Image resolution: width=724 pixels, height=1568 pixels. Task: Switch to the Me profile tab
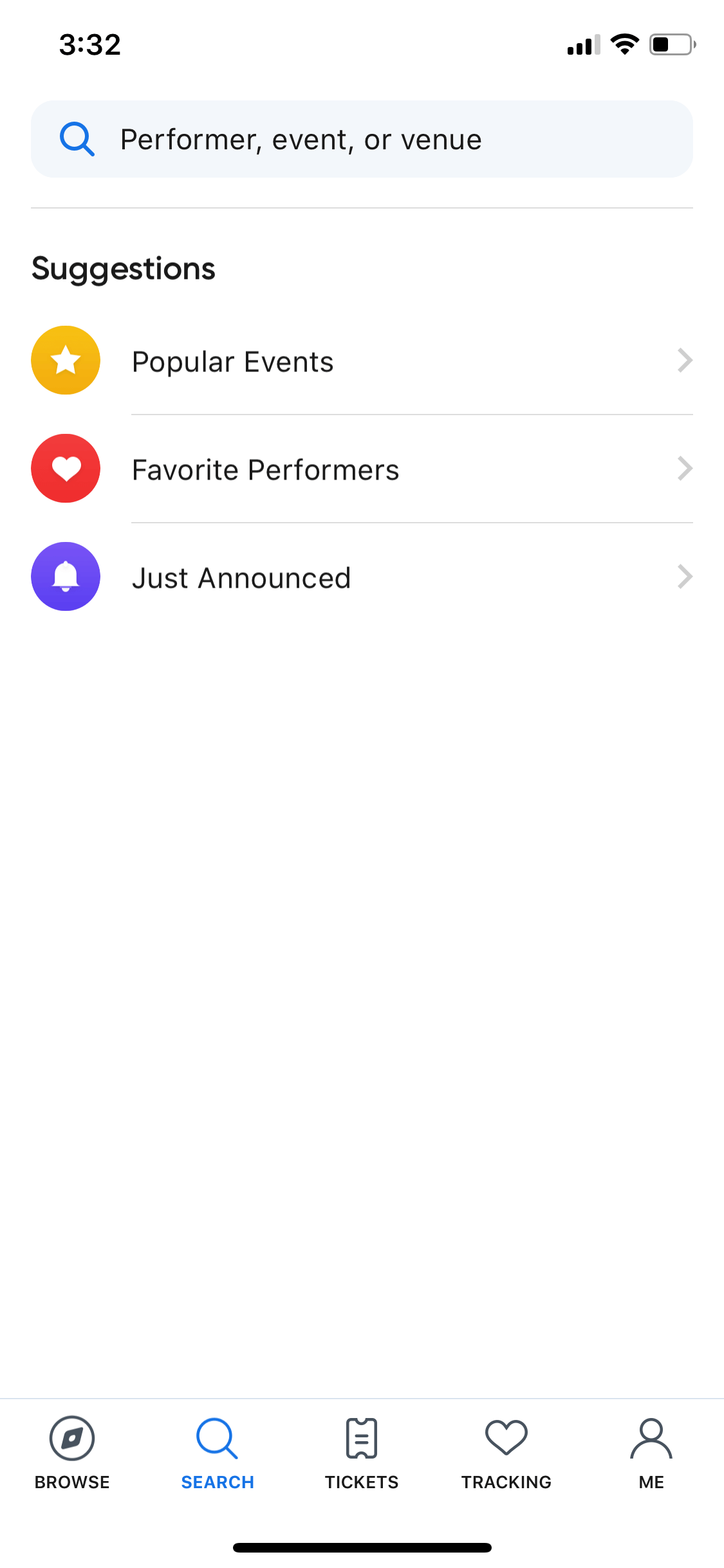651,1453
